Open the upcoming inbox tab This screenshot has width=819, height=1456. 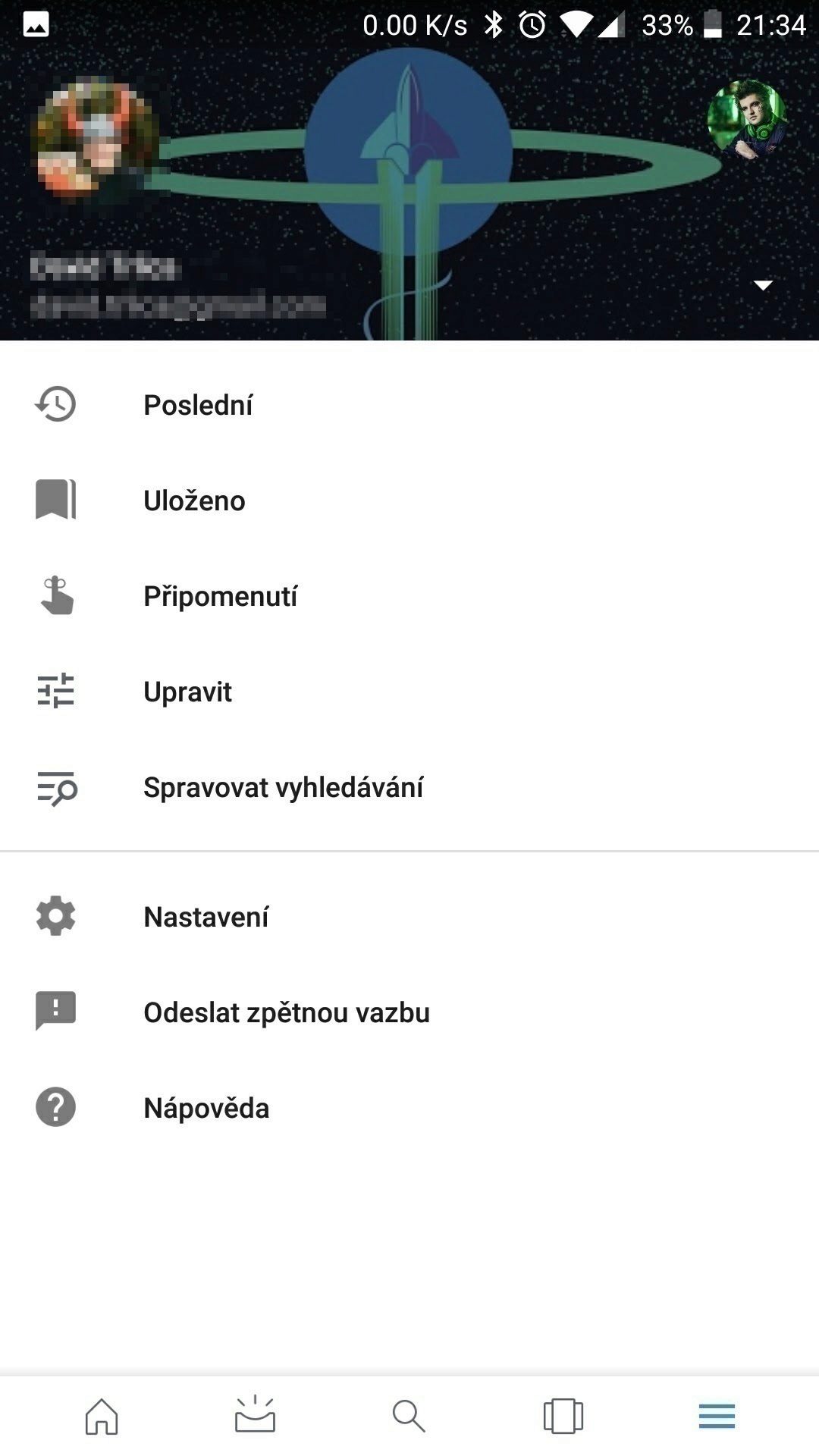[255, 1414]
